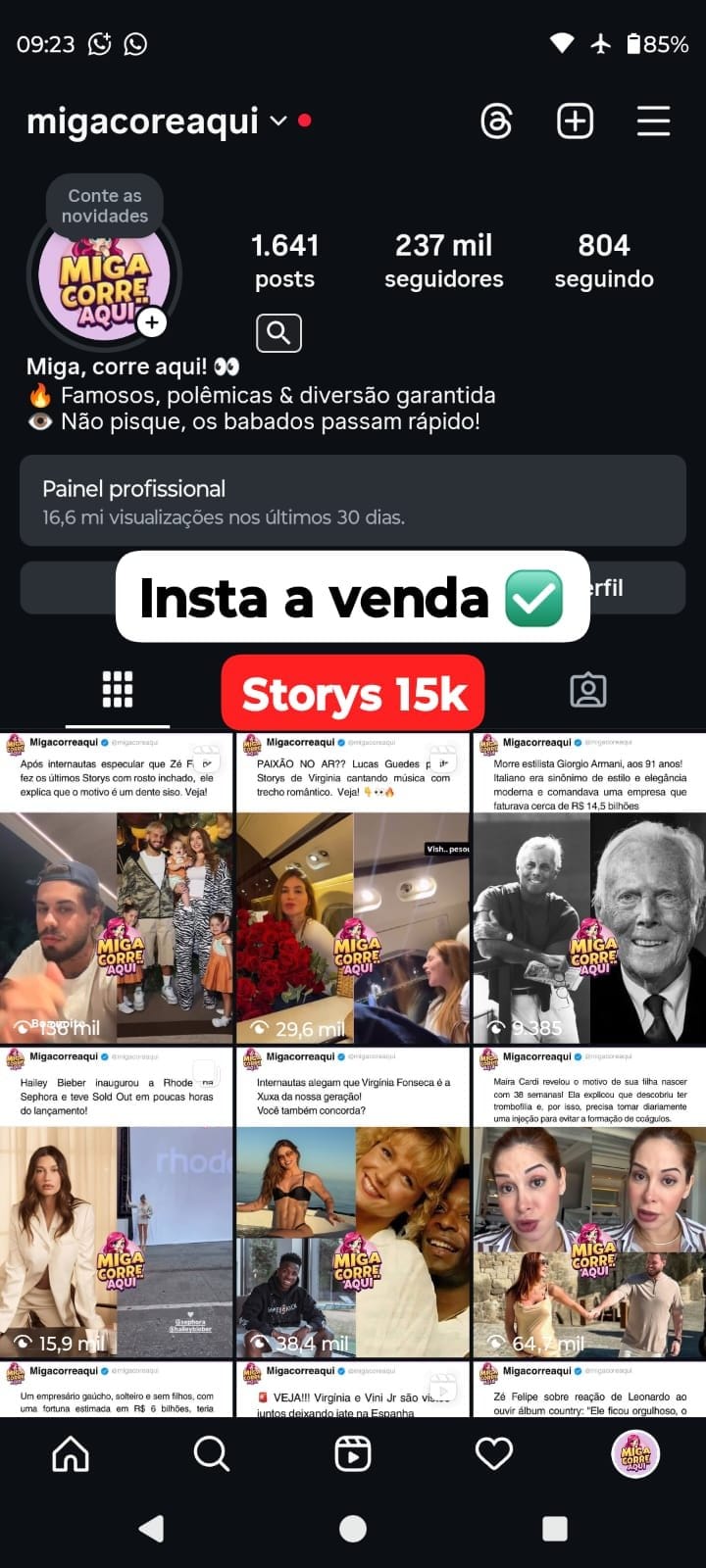Viewport: 706px width, 1568px height.
Task: Go to the Home feed tab
Action: [71, 1454]
